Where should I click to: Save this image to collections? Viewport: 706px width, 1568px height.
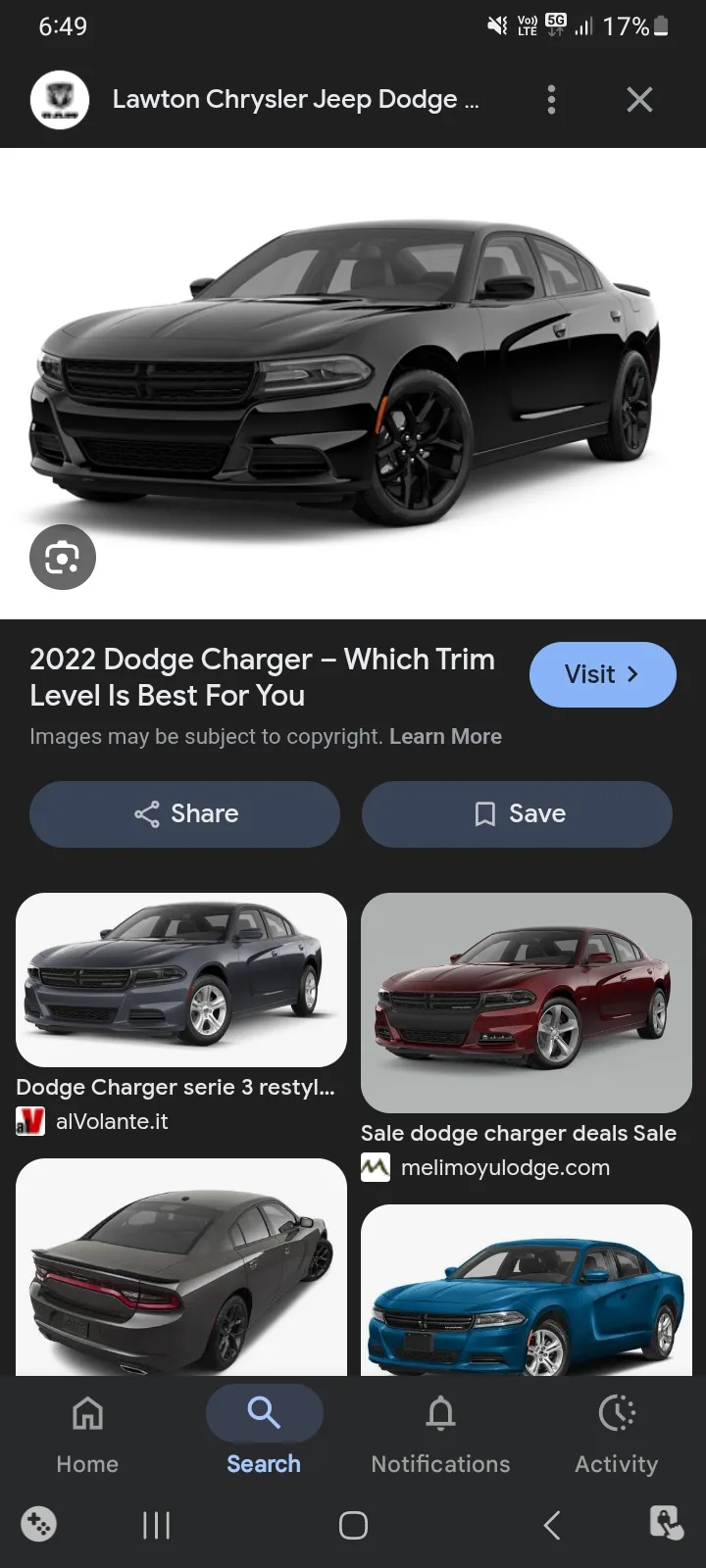517,813
